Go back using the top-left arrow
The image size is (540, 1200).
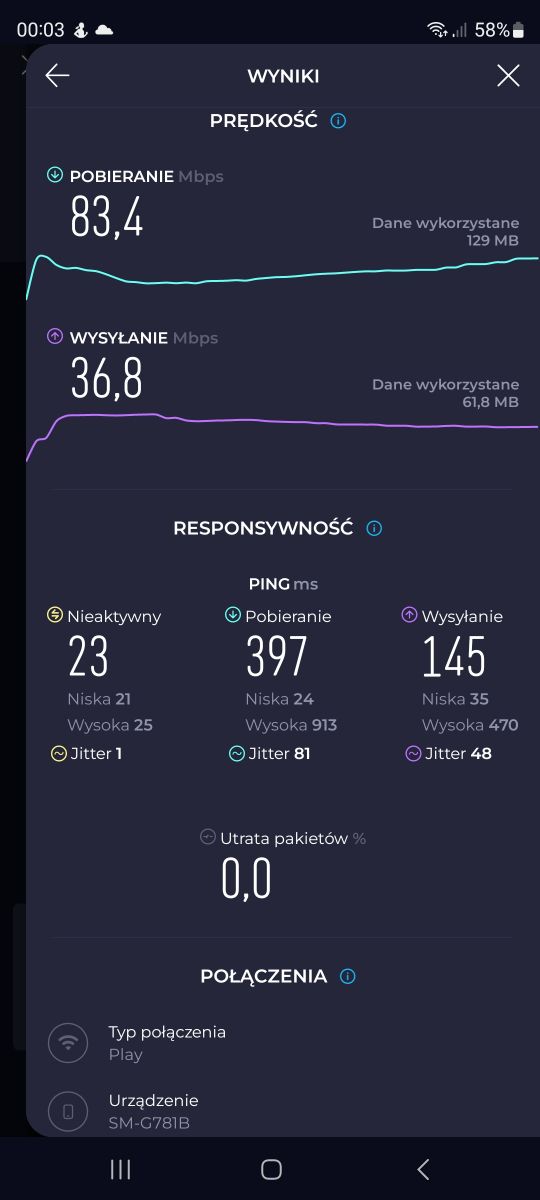tap(57, 76)
